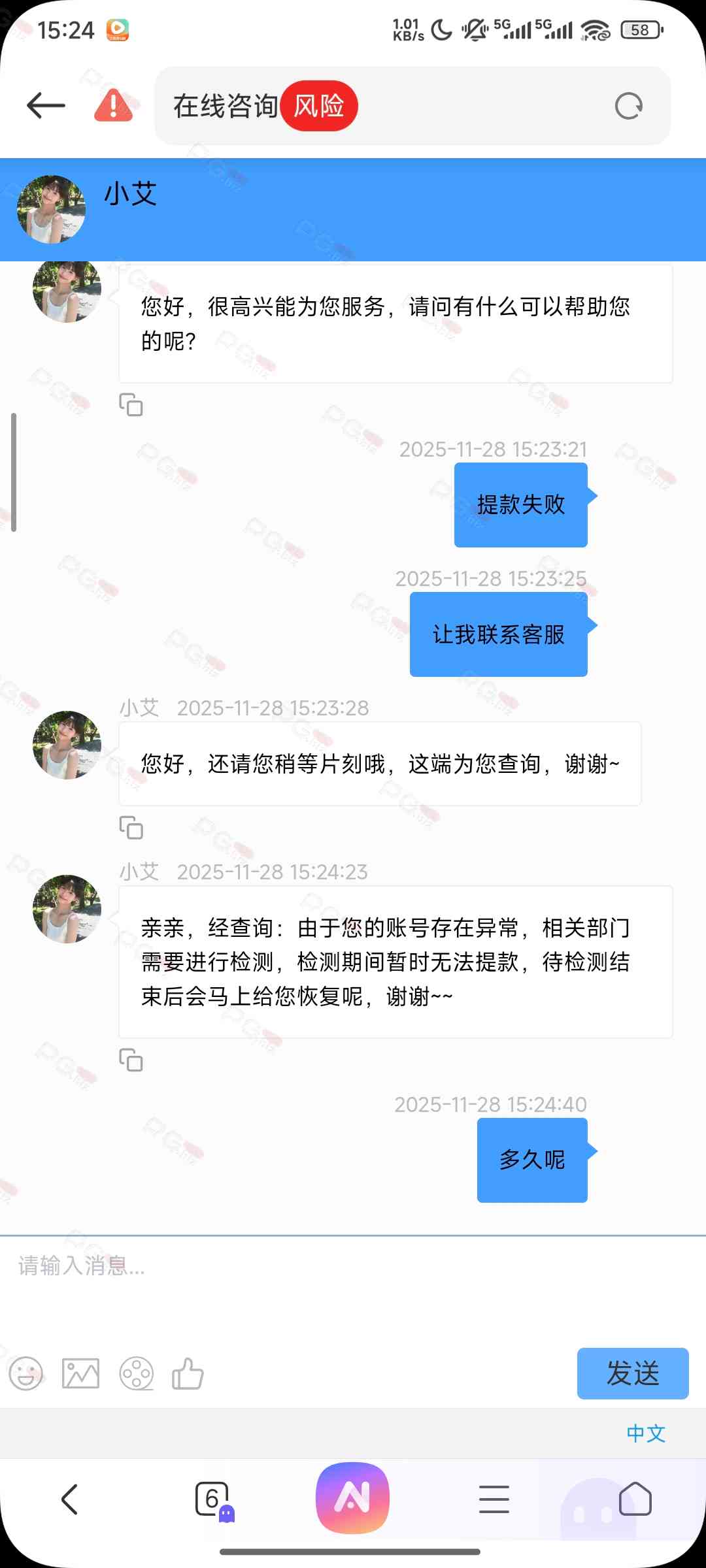Screen dimensions: 706x1568
Task: Send the message with 发送
Action: (x=632, y=1373)
